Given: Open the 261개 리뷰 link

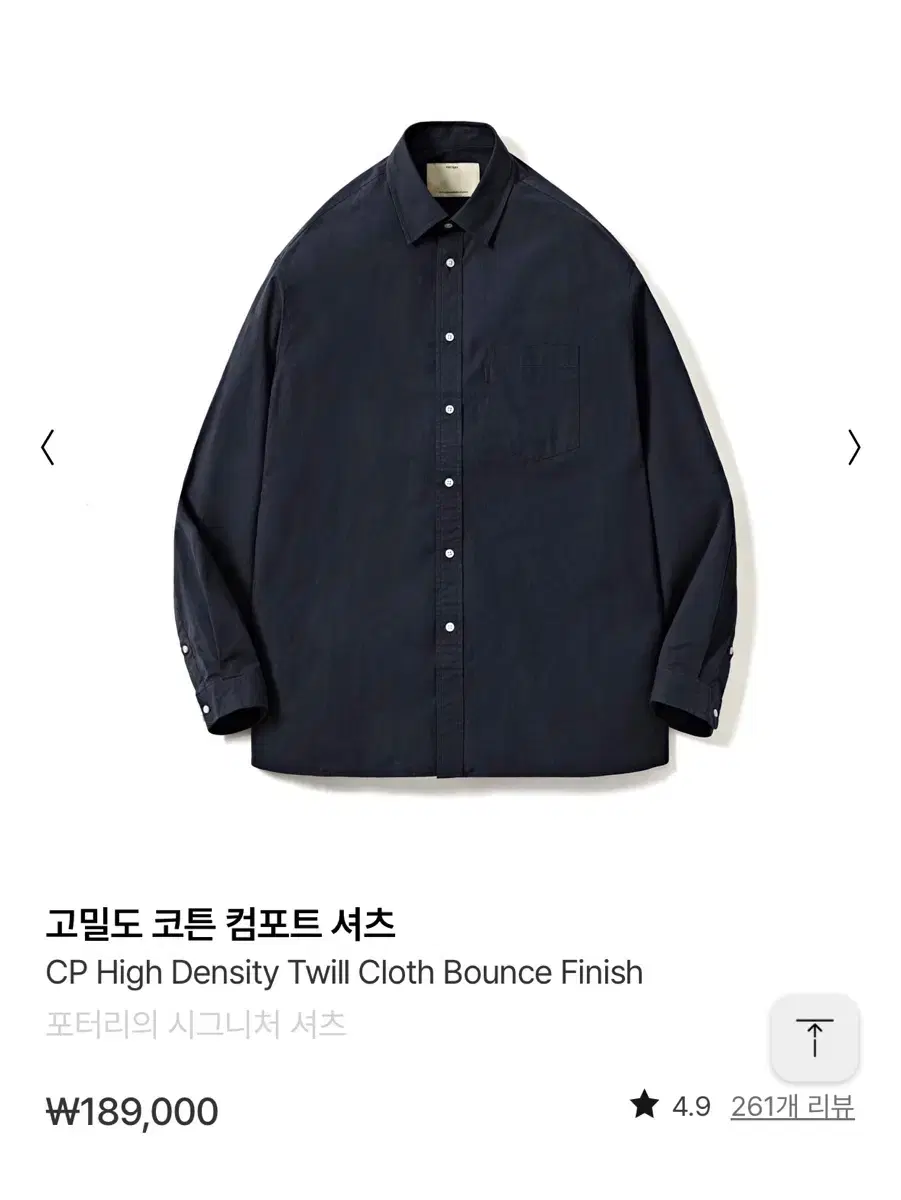Looking at the screenshot, I should tap(792, 1107).
